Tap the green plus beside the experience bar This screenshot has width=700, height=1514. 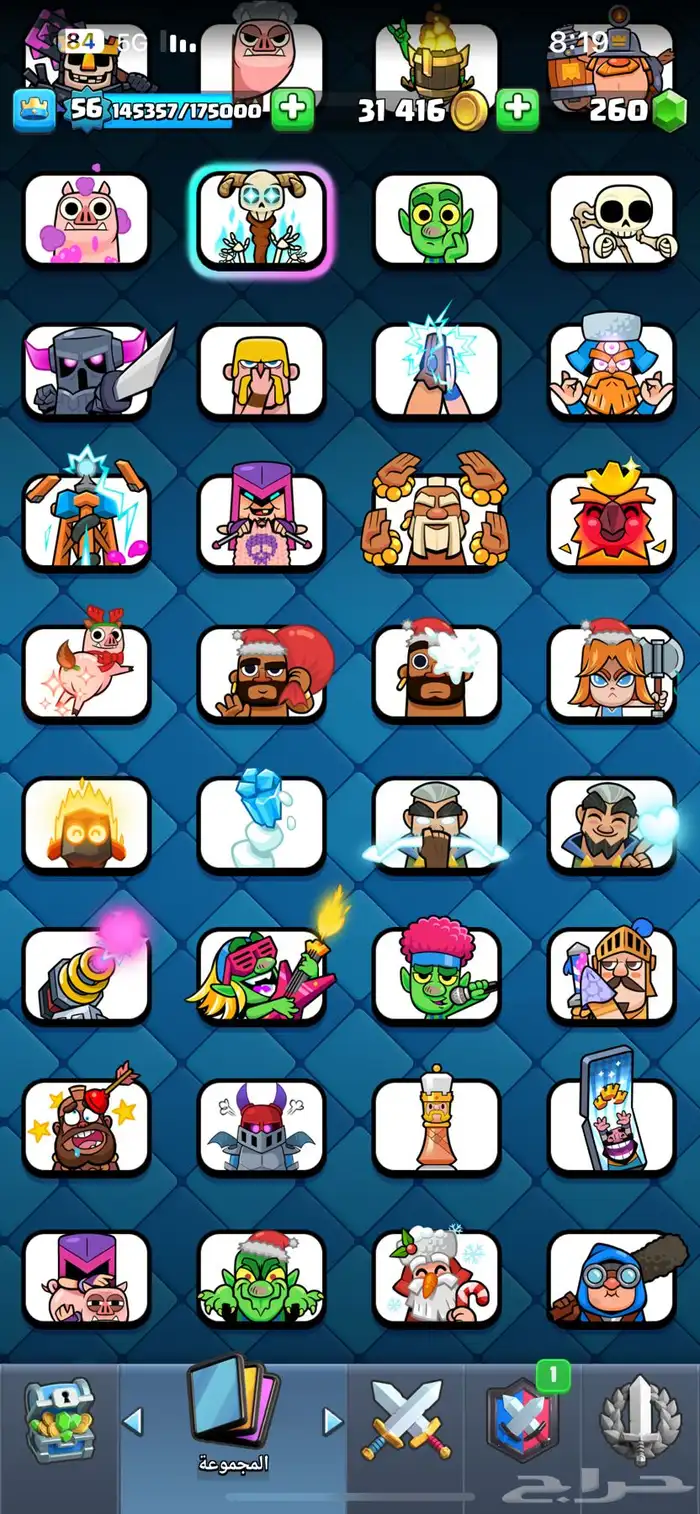(292, 110)
